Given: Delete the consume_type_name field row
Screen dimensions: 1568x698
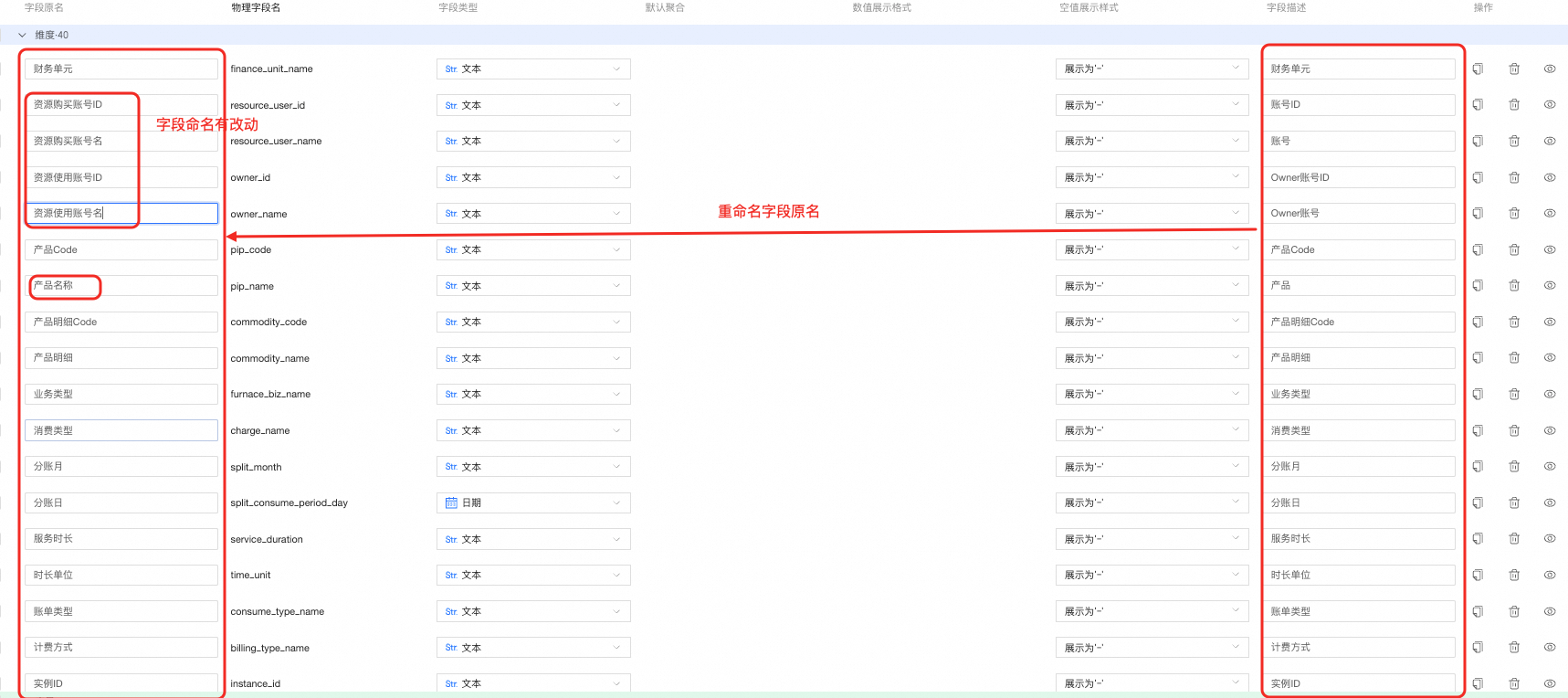Looking at the screenshot, I should [1514, 611].
